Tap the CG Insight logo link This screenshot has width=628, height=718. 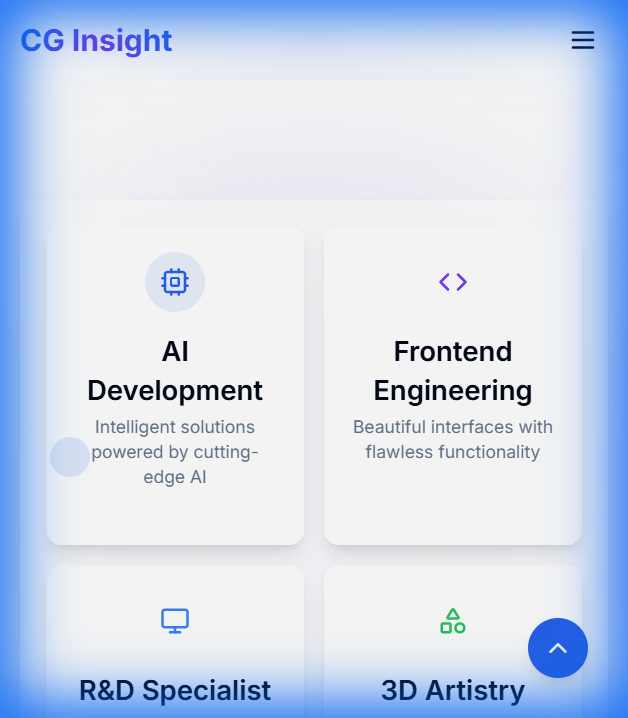pos(96,40)
